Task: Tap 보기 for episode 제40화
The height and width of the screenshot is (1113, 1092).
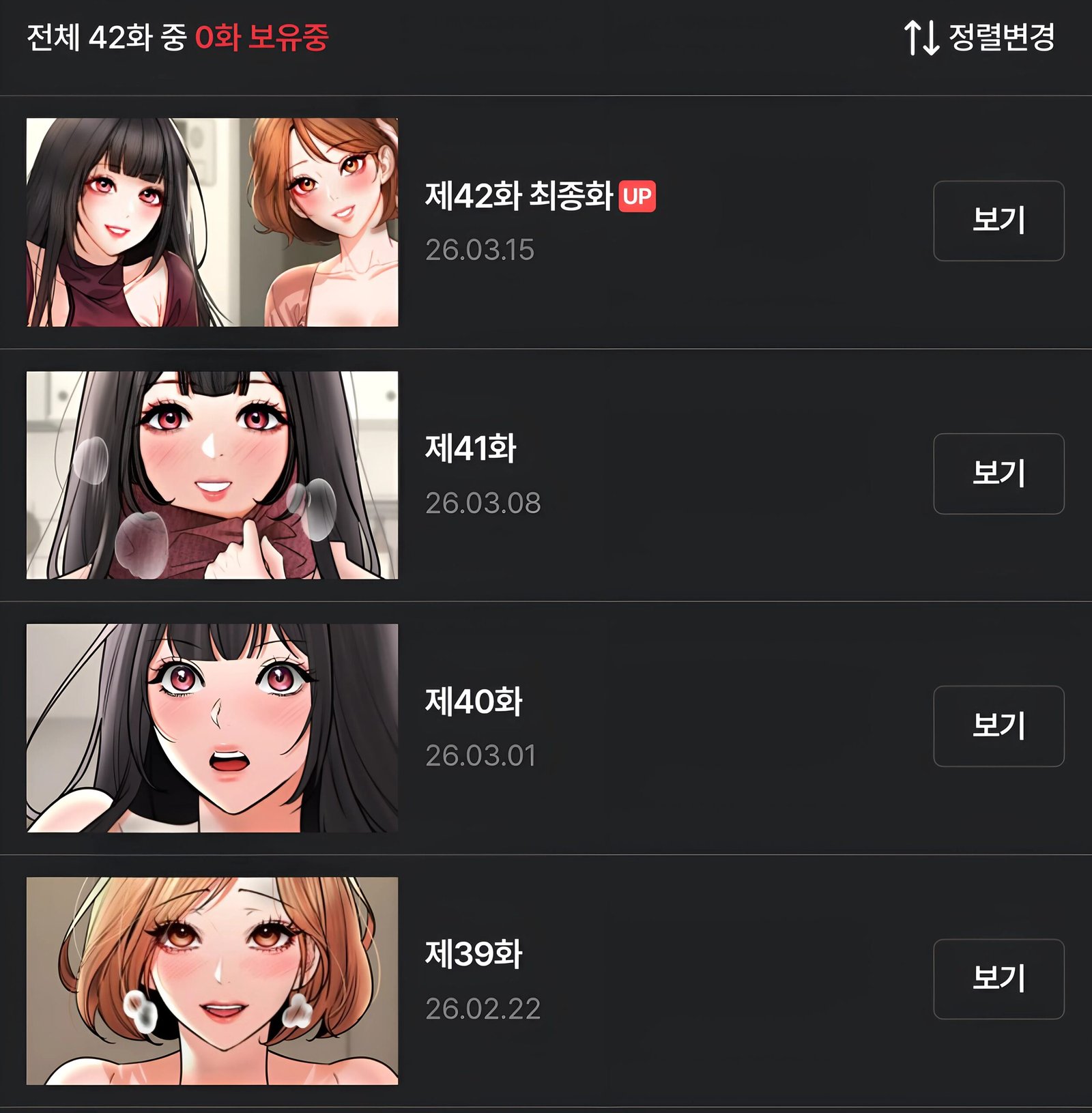Action: click(x=998, y=726)
